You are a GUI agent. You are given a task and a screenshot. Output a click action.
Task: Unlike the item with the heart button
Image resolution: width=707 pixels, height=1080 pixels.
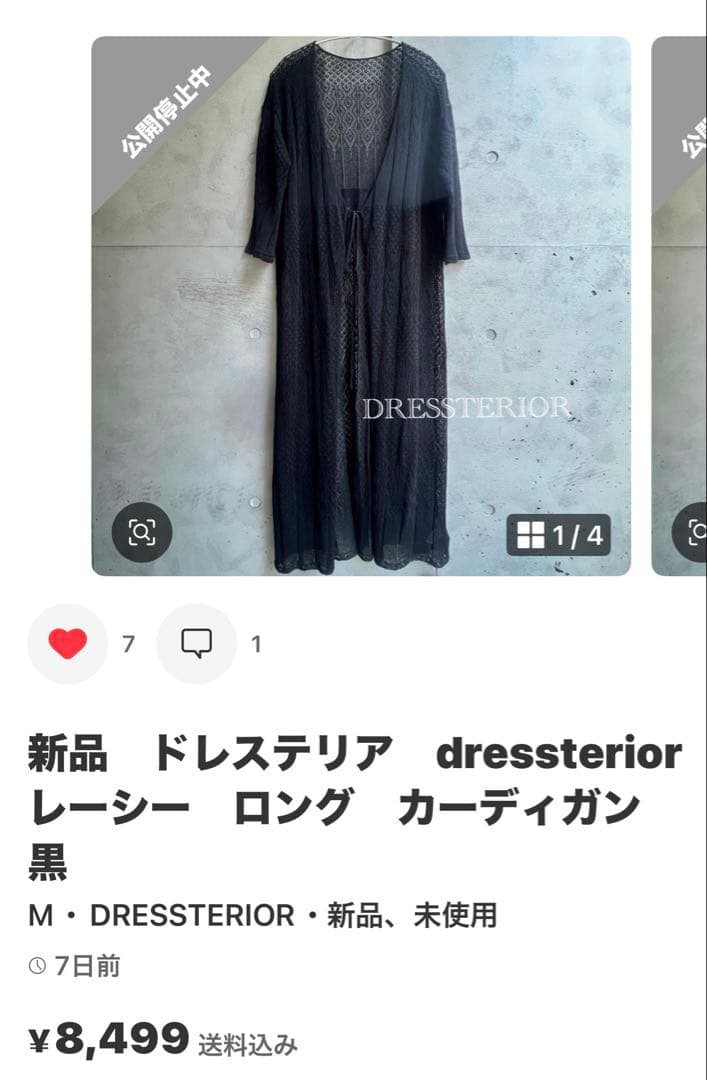point(68,644)
